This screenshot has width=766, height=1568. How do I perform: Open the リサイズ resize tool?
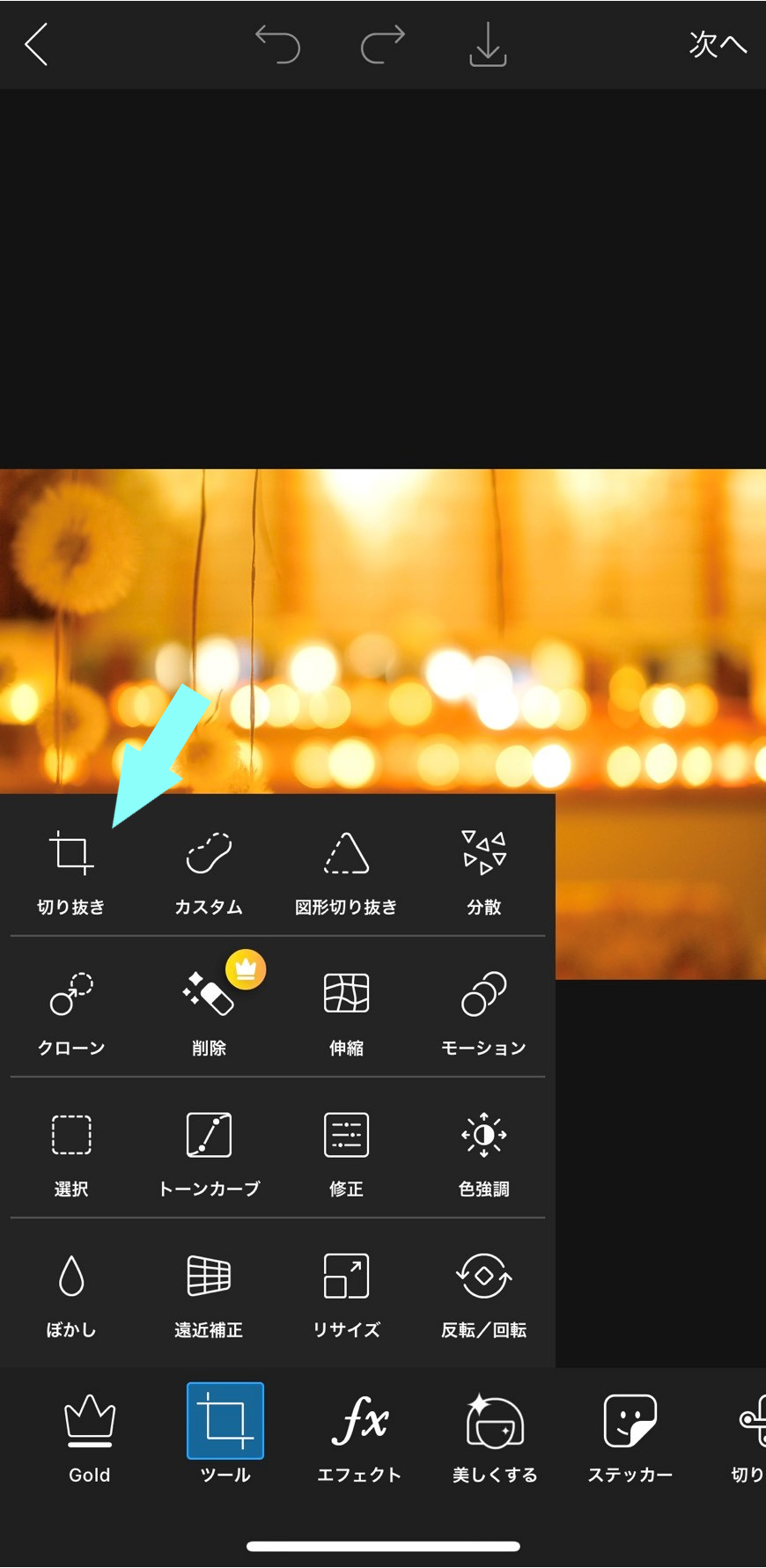point(346,1295)
